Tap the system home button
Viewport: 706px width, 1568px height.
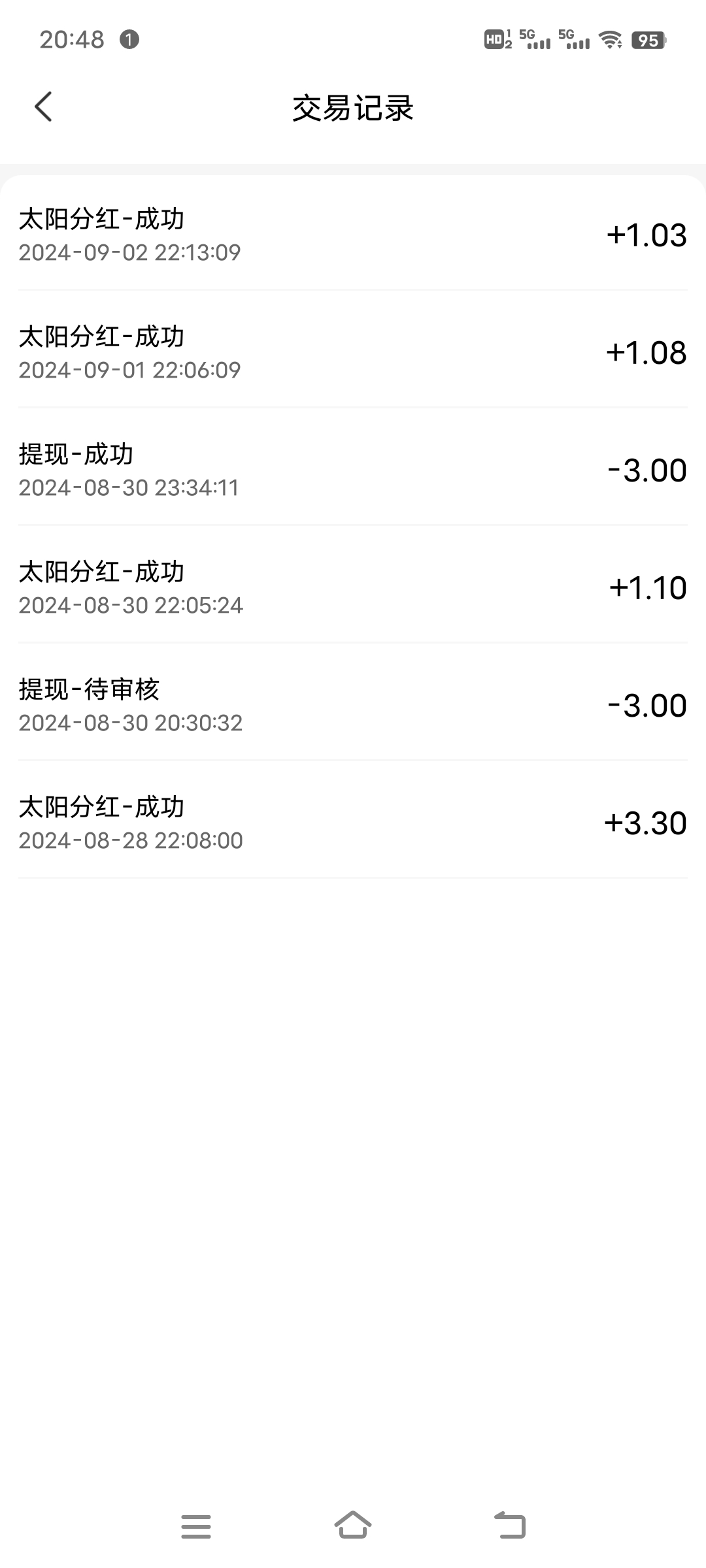(353, 1525)
